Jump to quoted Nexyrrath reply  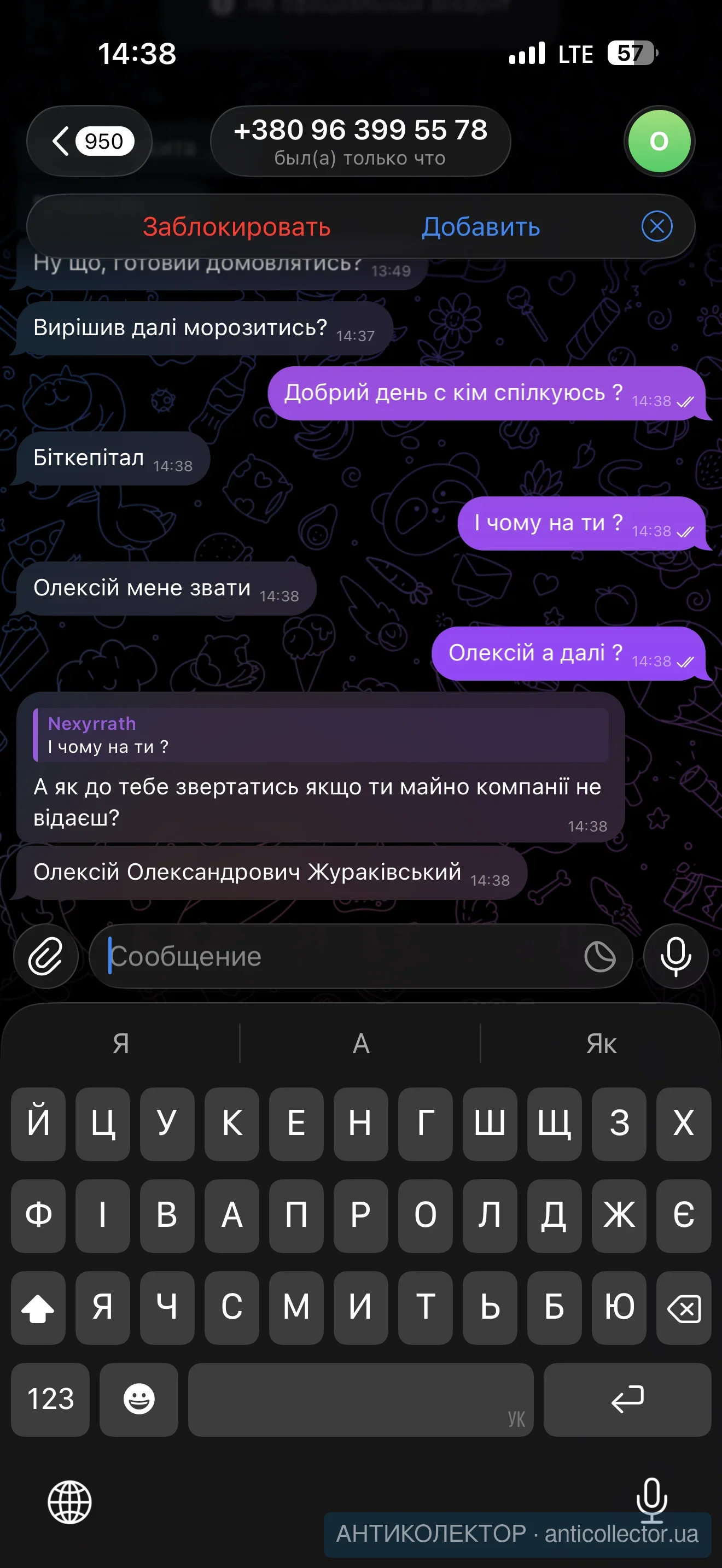(321, 735)
